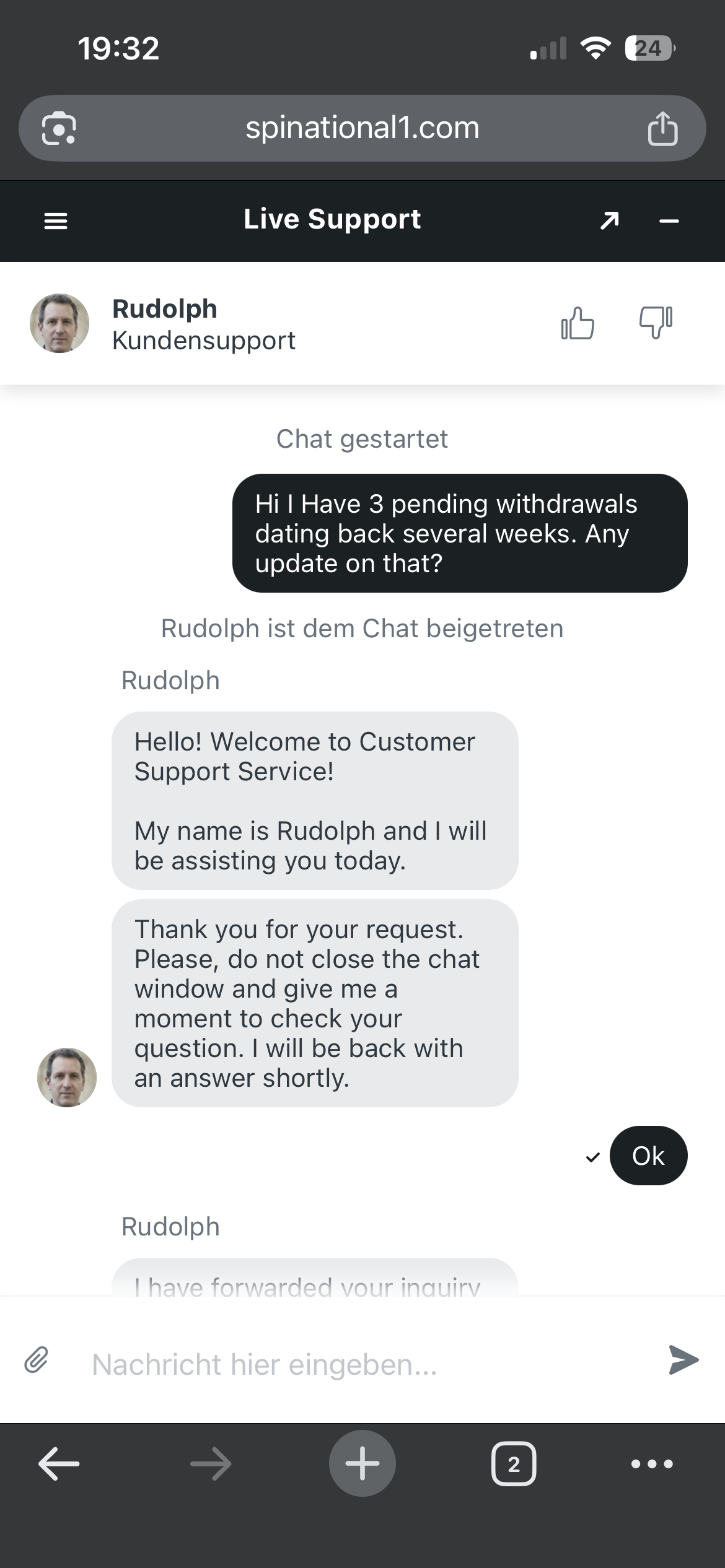Focus the "Nachricht hier eingeben" field
Image resolution: width=725 pixels, height=1568 pixels.
(x=366, y=1364)
